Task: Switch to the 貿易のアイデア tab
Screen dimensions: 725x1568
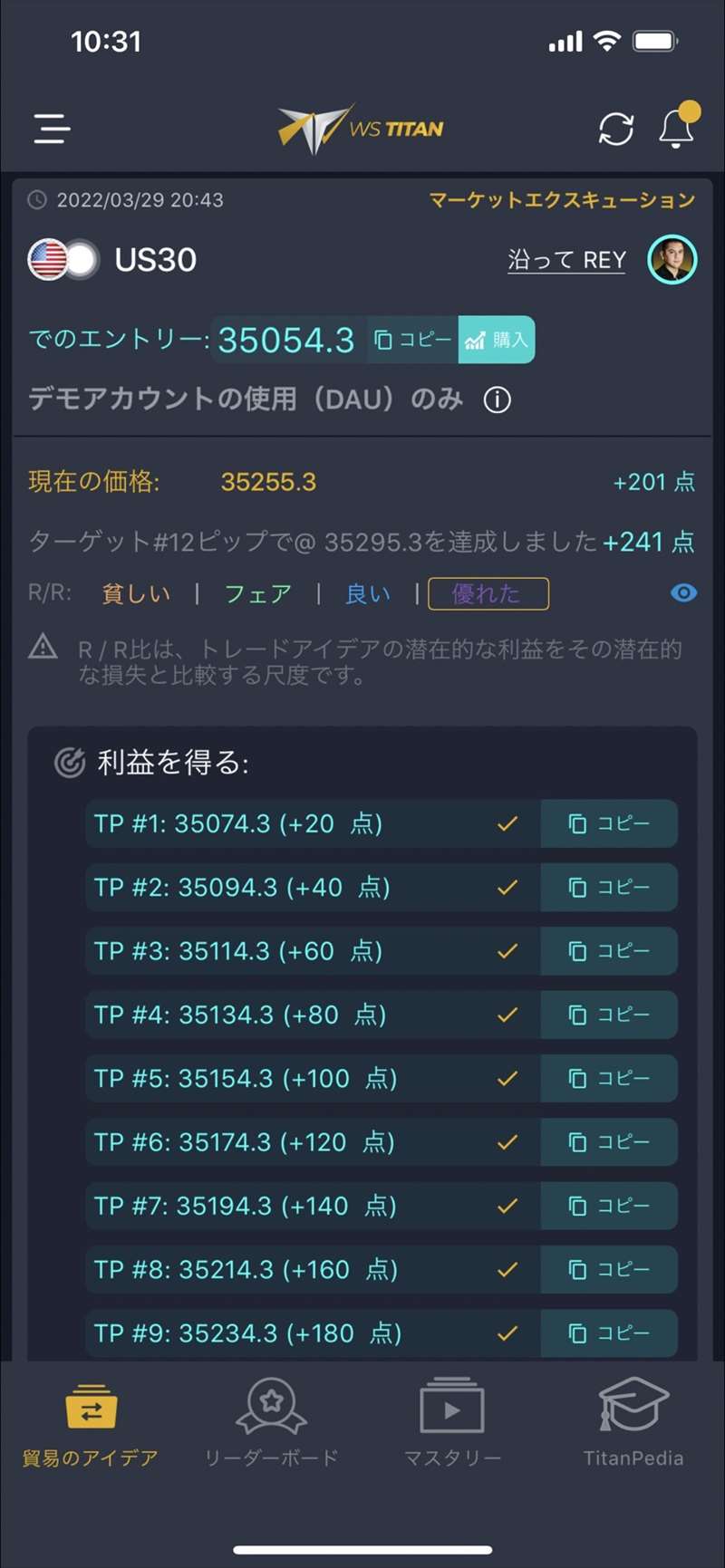Action: 91,1427
